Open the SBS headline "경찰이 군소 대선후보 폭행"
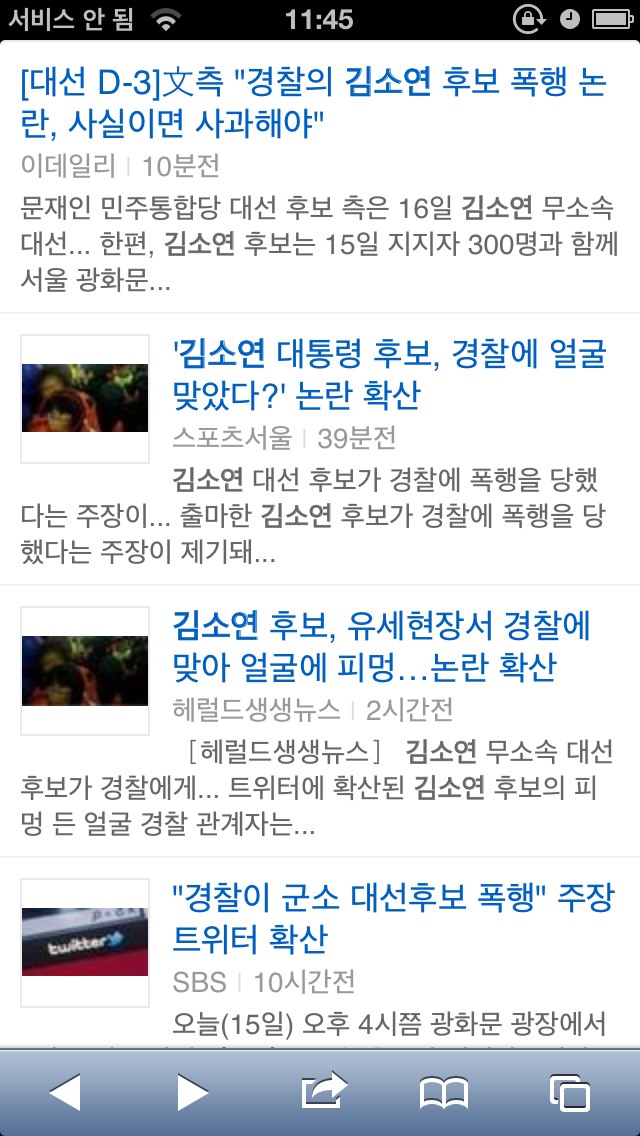The image size is (640, 1136). click(392, 919)
